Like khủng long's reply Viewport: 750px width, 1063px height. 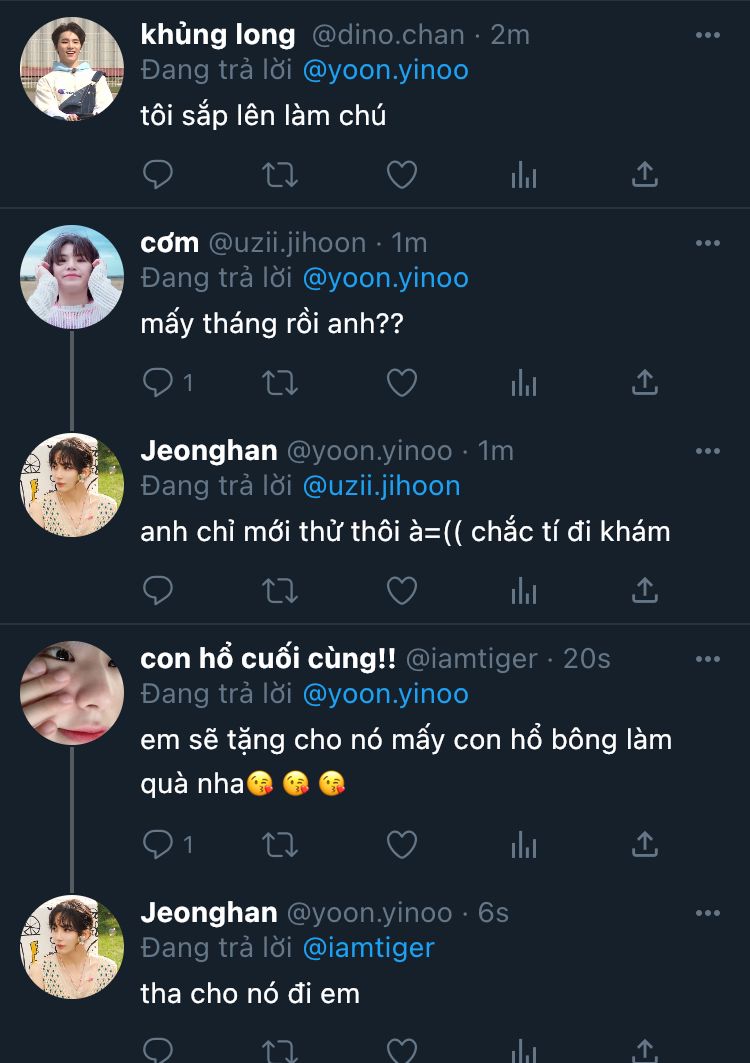click(x=401, y=175)
